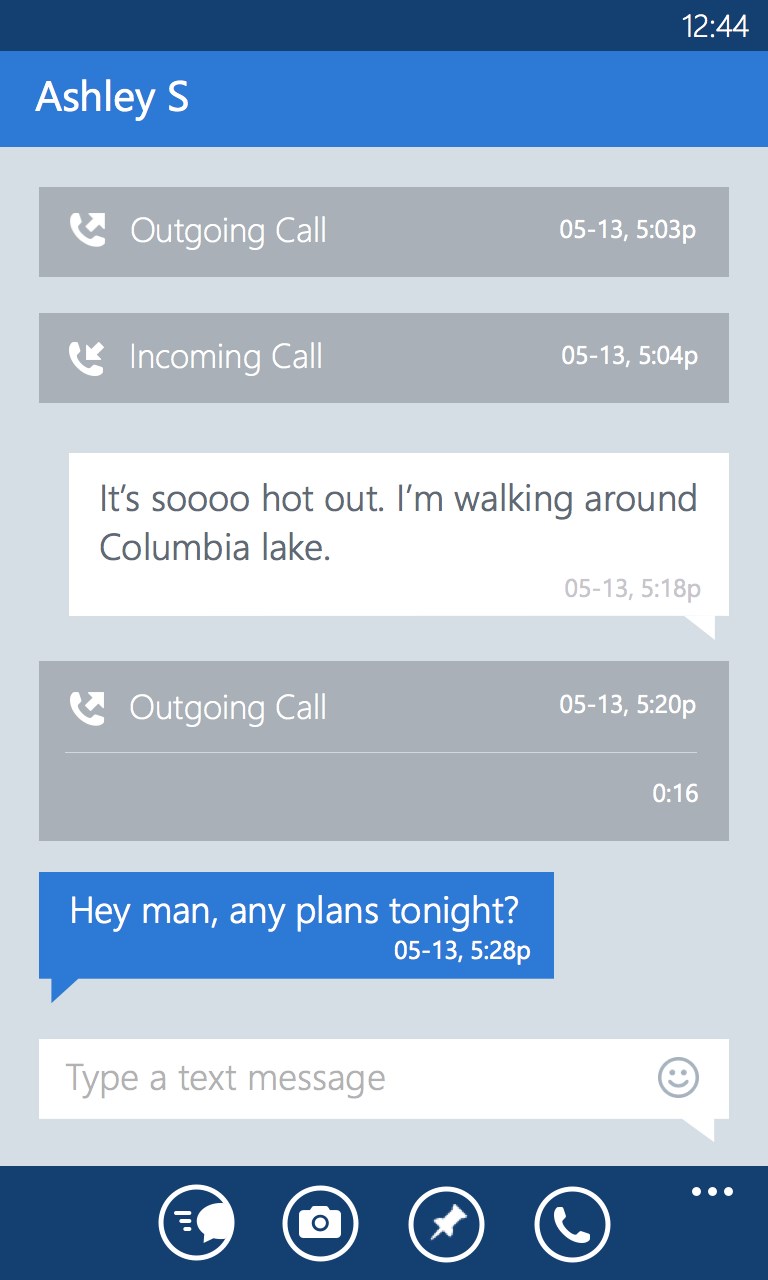This screenshot has height=1280, width=768.
Task: Tap the quick reply chat bubble icon
Action: coord(196,1222)
